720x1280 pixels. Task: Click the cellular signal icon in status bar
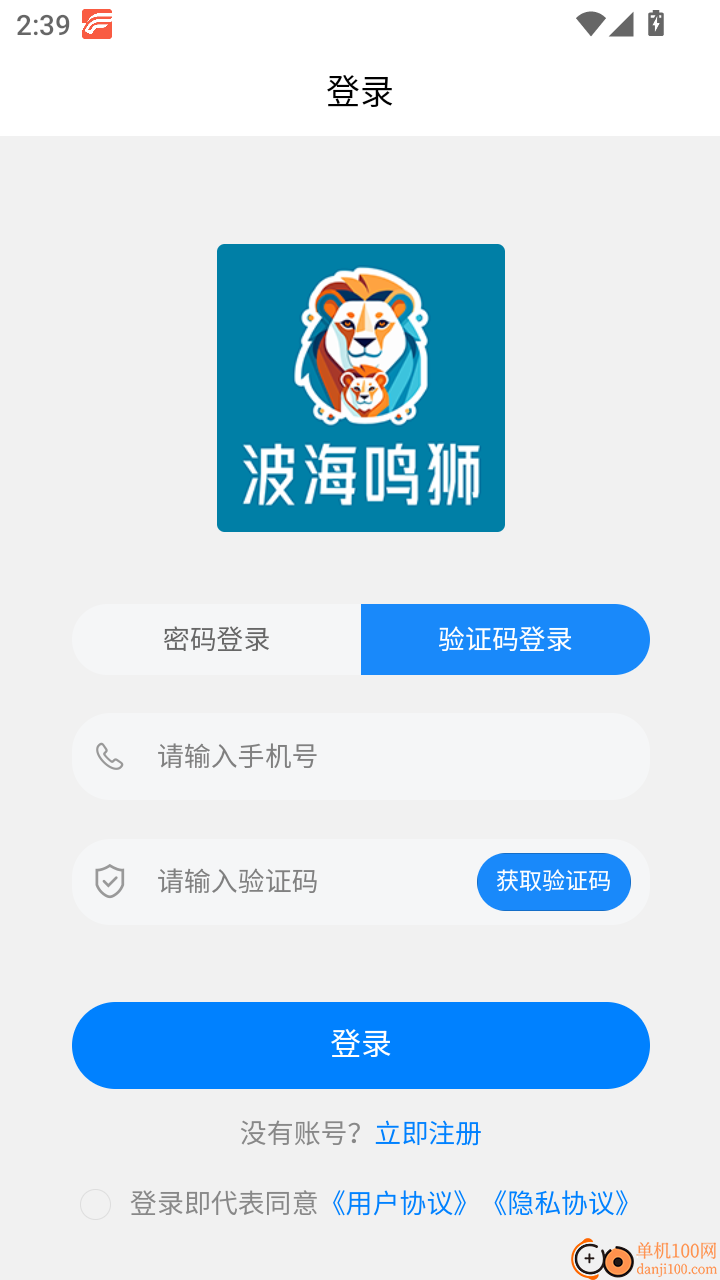(620, 24)
